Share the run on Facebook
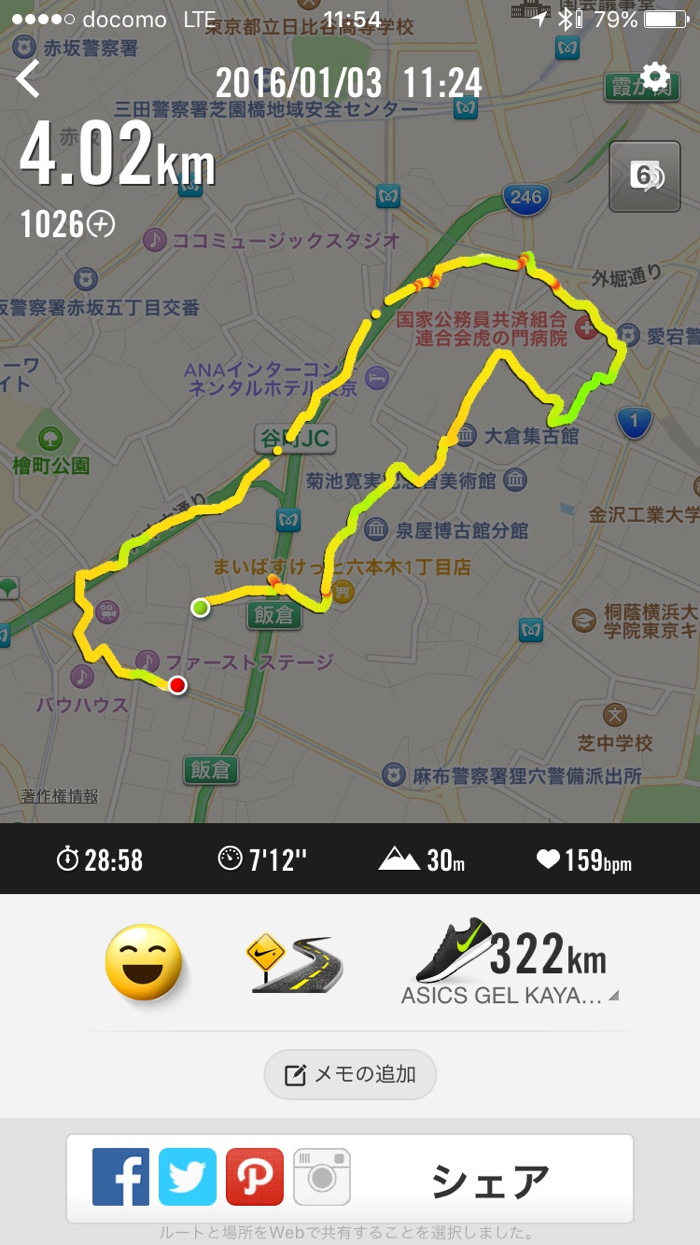The image size is (700, 1245). point(120,1177)
